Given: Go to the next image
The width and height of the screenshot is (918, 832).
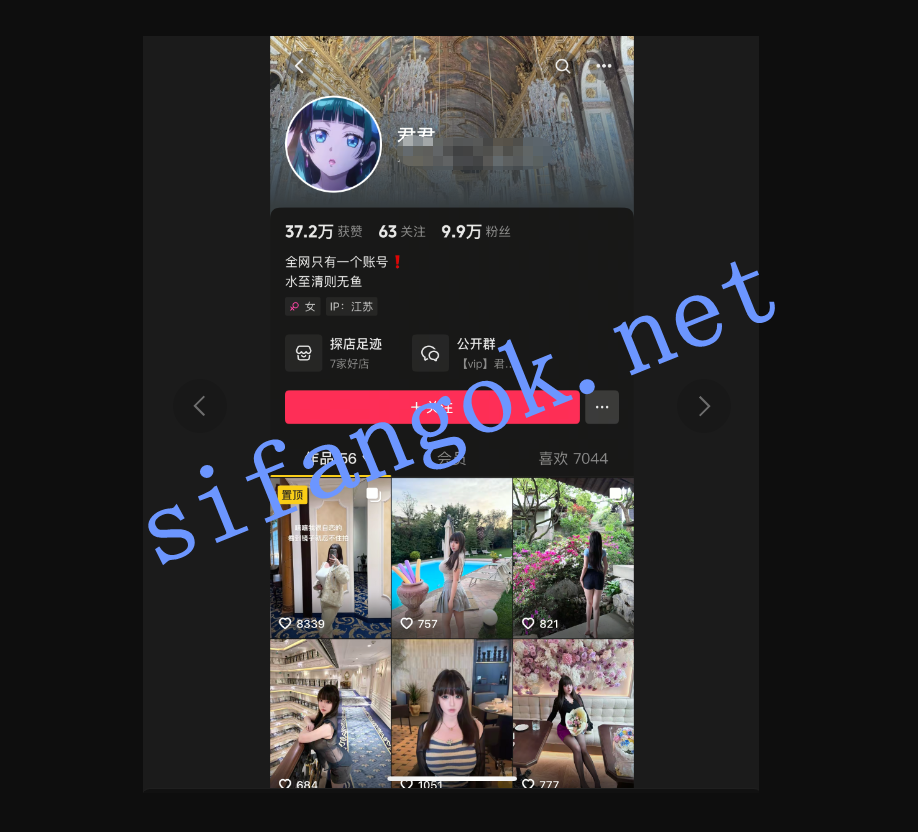Looking at the screenshot, I should click(x=704, y=405).
